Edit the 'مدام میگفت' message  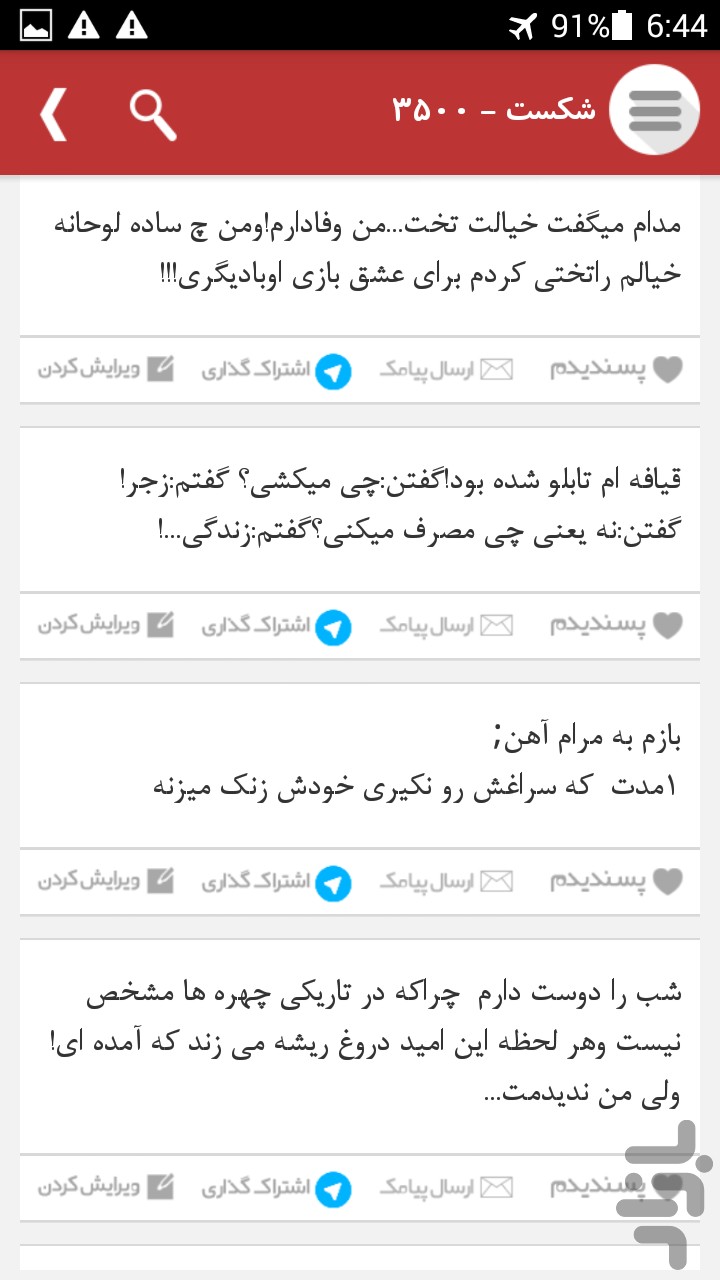point(106,369)
